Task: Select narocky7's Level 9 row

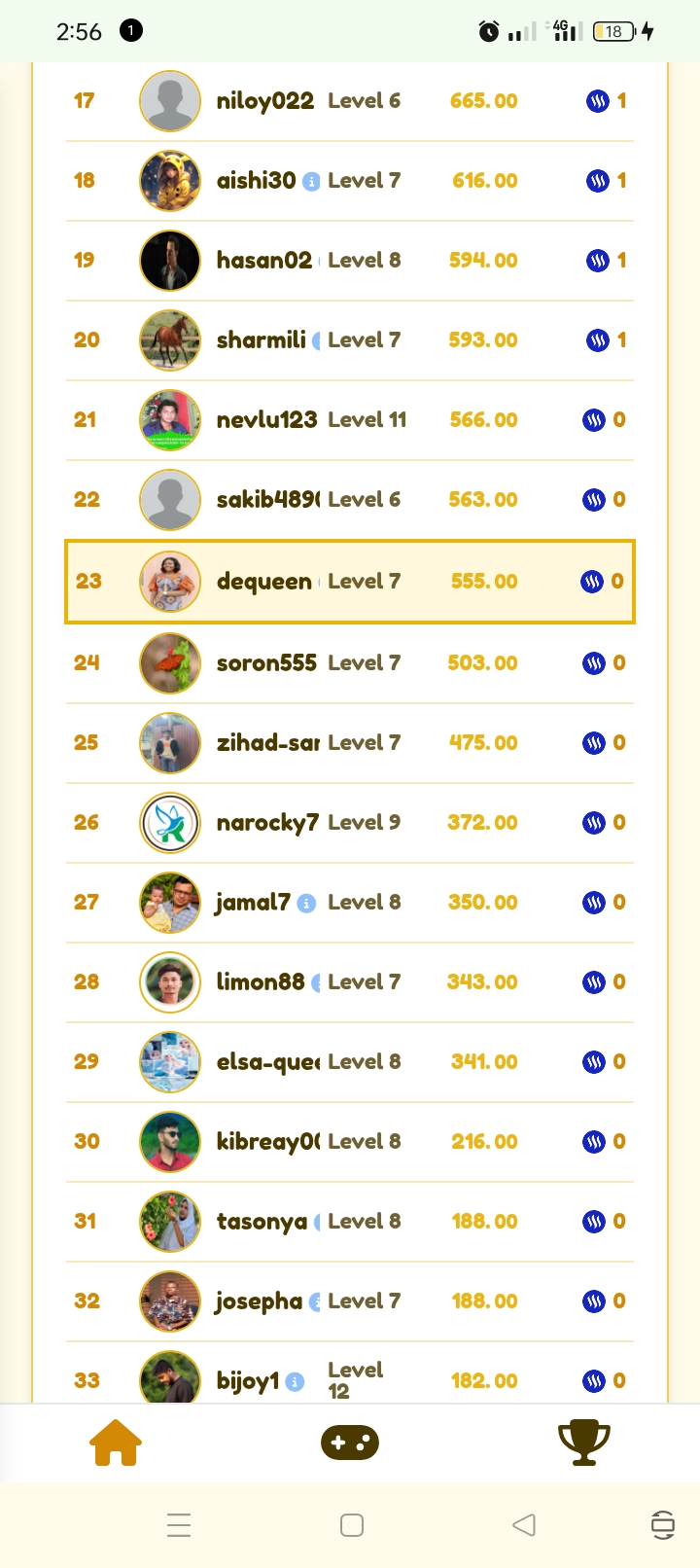Action: [x=350, y=823]
